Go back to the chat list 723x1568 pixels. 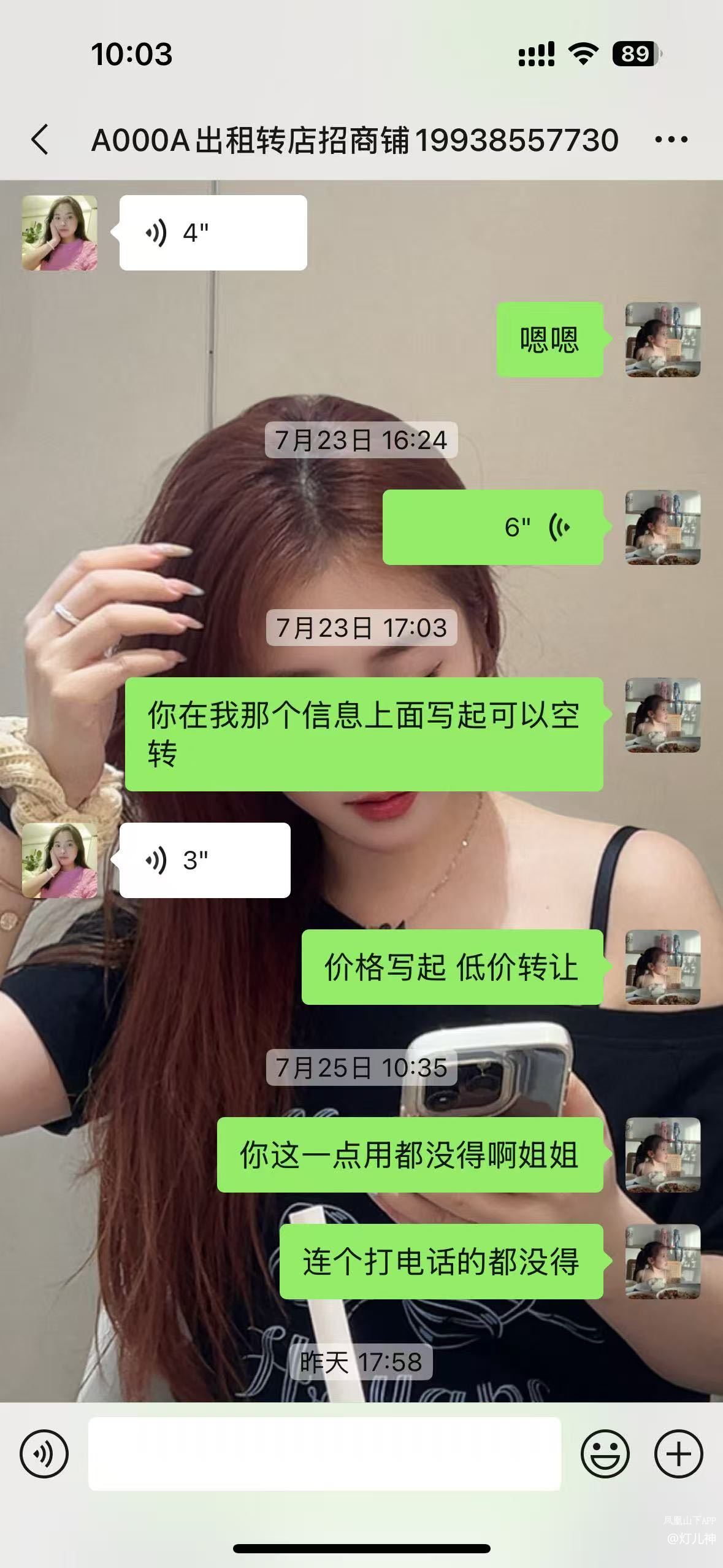pos(40,140)
